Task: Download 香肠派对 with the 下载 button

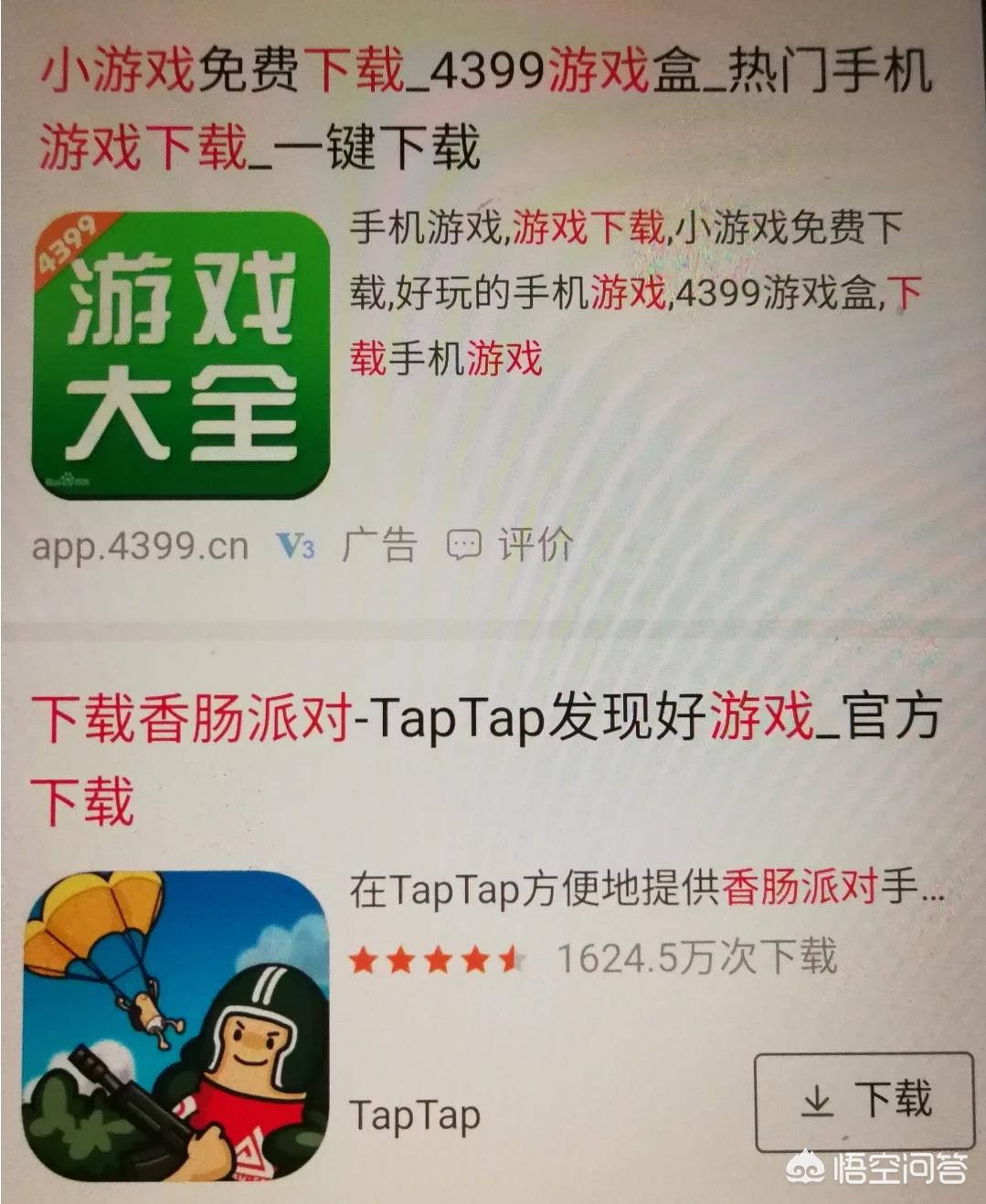Action: (x=864, y=1101)
